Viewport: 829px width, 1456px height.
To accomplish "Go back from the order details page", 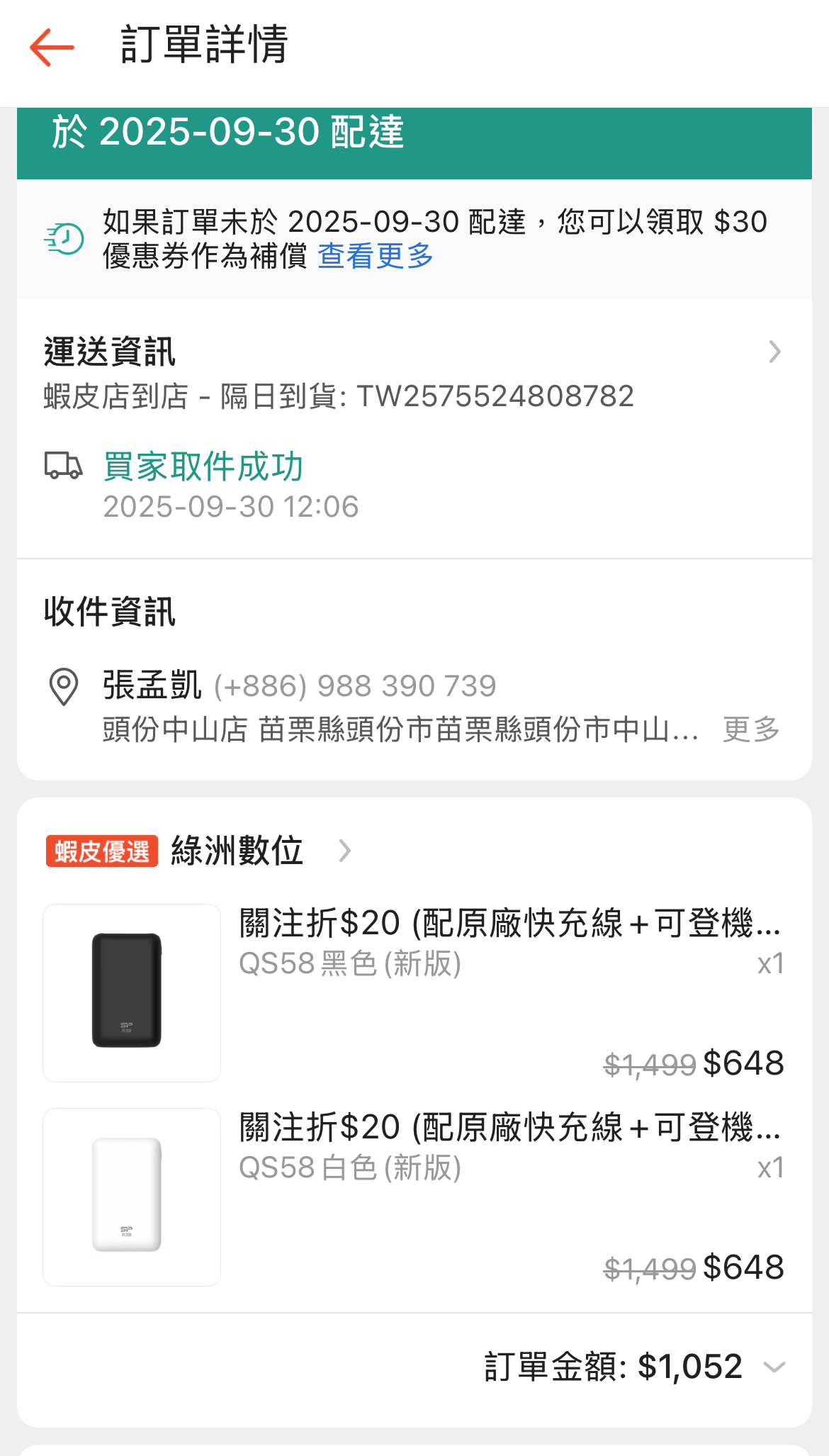I will (x=52, y=47).
